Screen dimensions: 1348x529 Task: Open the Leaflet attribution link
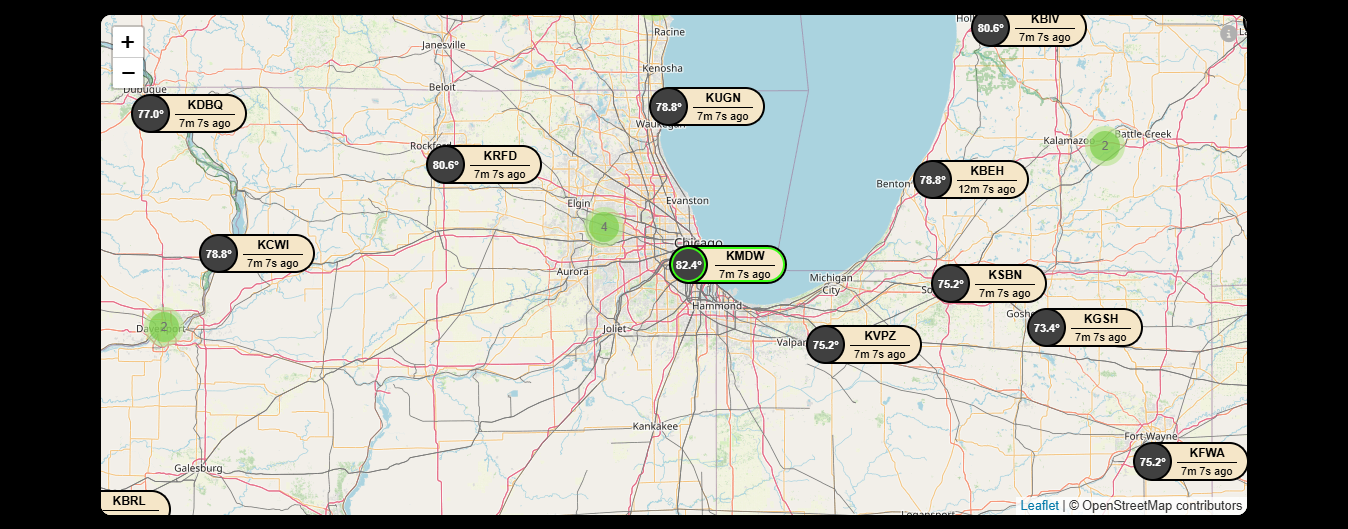point(1039,506)
